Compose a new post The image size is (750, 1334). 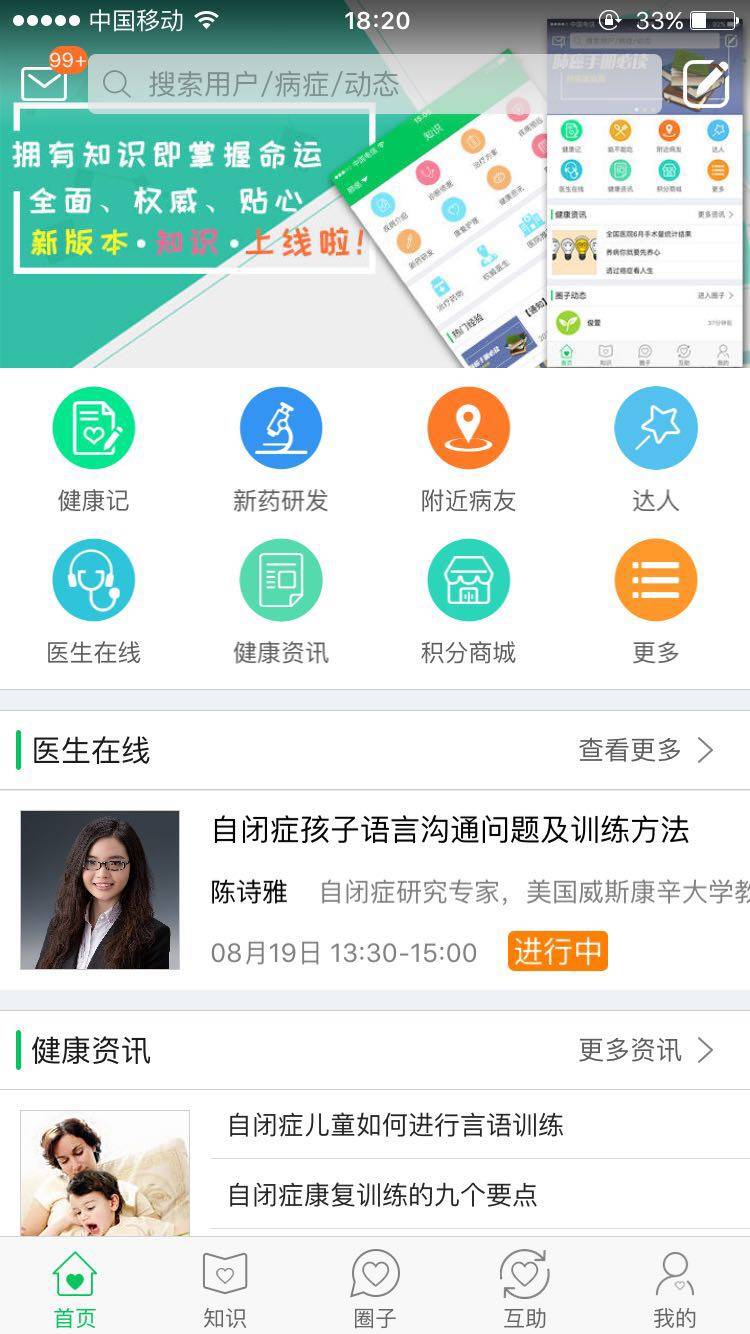pyautogui.click(x=705, y=84)
